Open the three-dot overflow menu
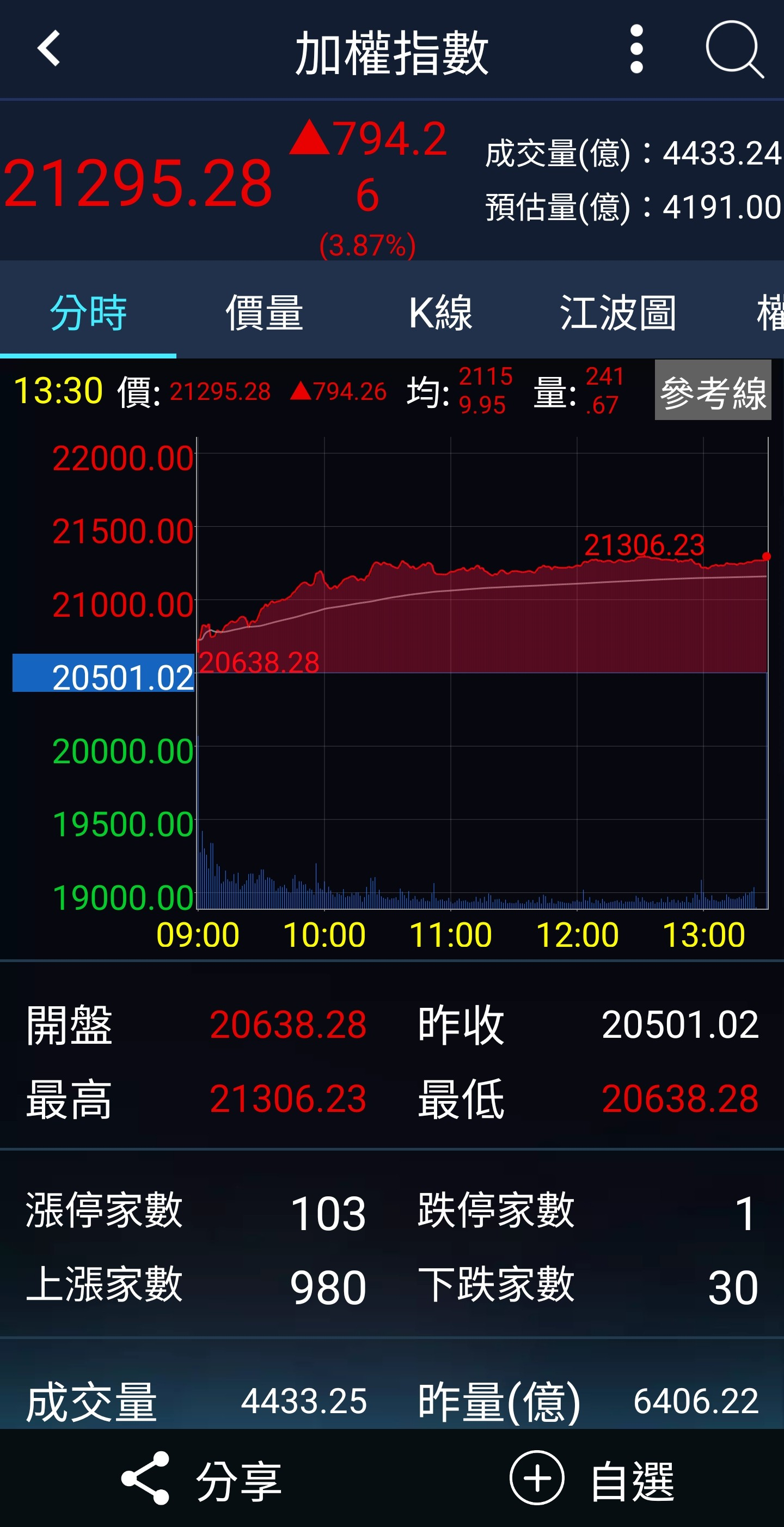 coord(636,50)
